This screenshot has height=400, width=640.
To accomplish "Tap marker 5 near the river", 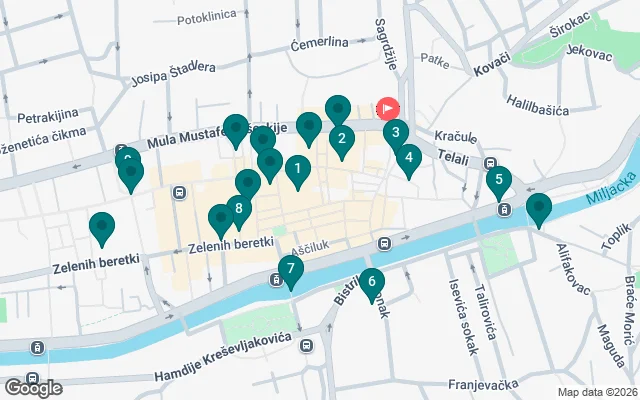I will click(498, 181).
